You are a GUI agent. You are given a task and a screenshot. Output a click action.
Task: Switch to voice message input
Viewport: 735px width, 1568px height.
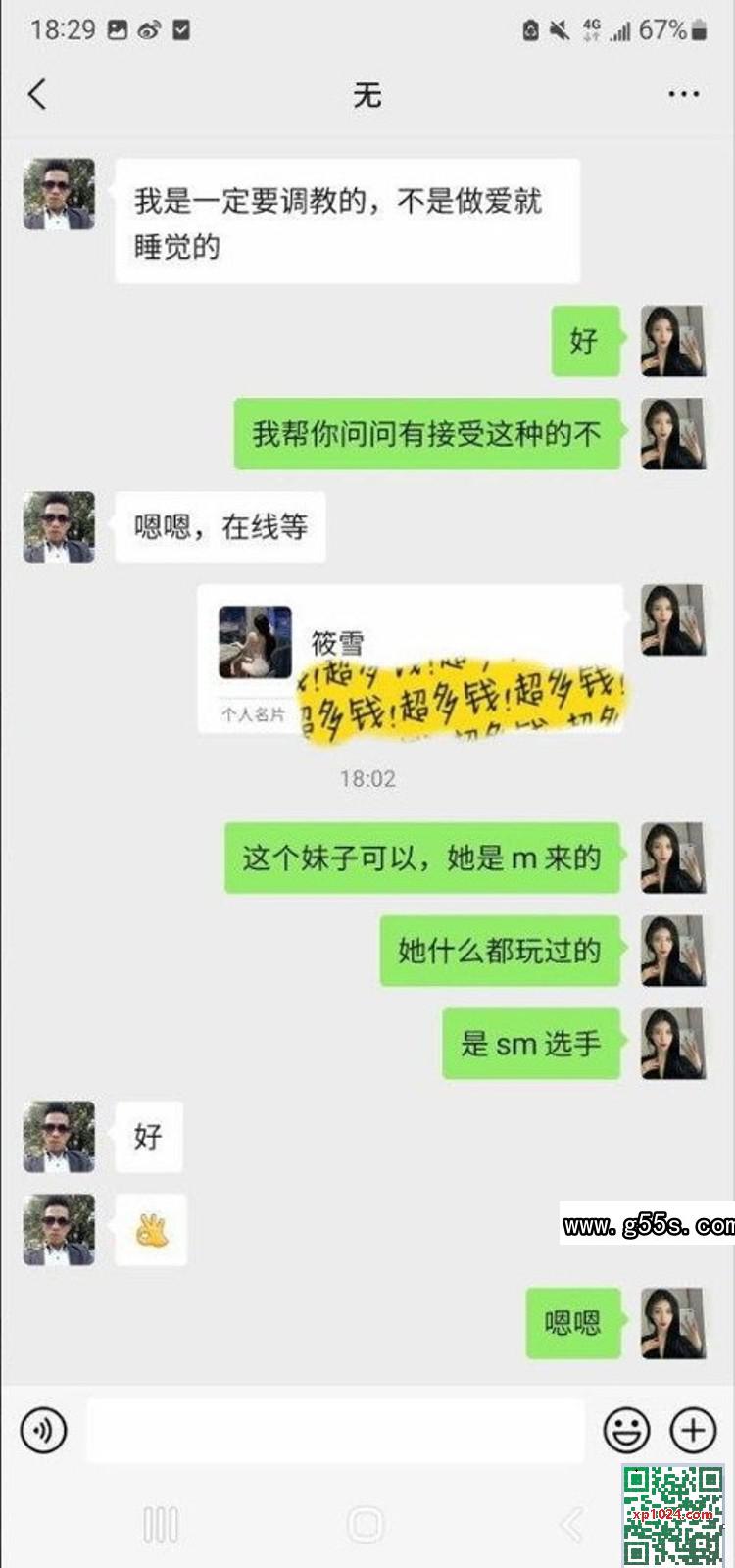coord(43,1431)
